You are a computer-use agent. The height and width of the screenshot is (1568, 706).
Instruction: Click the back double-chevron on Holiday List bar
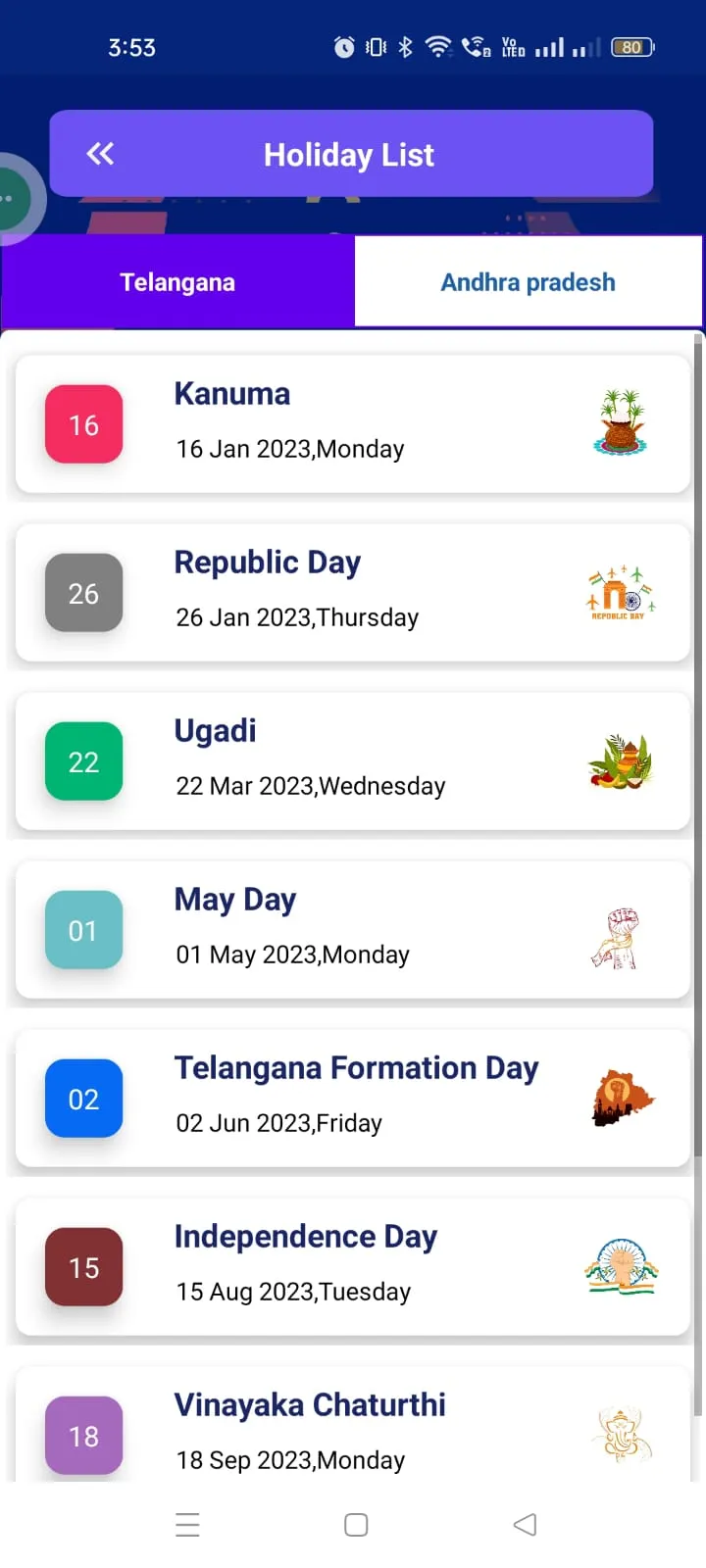tap(99, 154)
